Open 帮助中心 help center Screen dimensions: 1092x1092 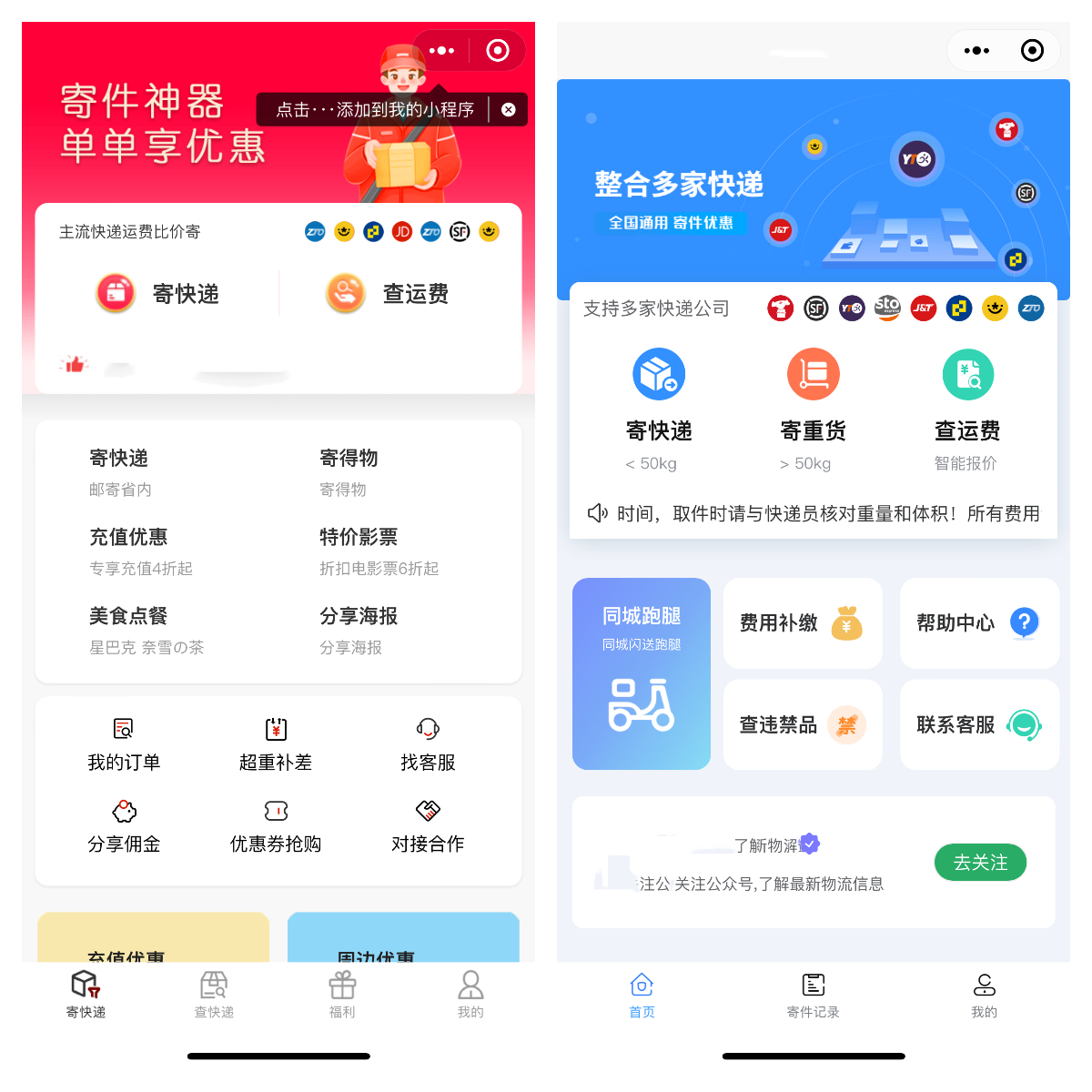point(979,623)
